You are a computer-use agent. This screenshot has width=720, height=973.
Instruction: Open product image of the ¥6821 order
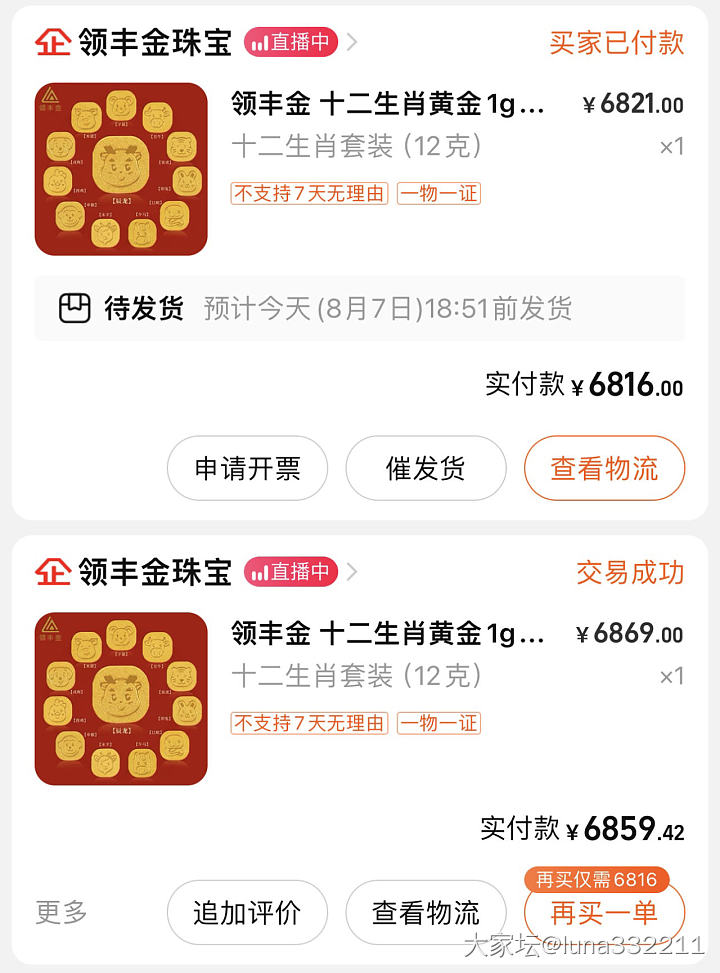(x=121, y=169)
